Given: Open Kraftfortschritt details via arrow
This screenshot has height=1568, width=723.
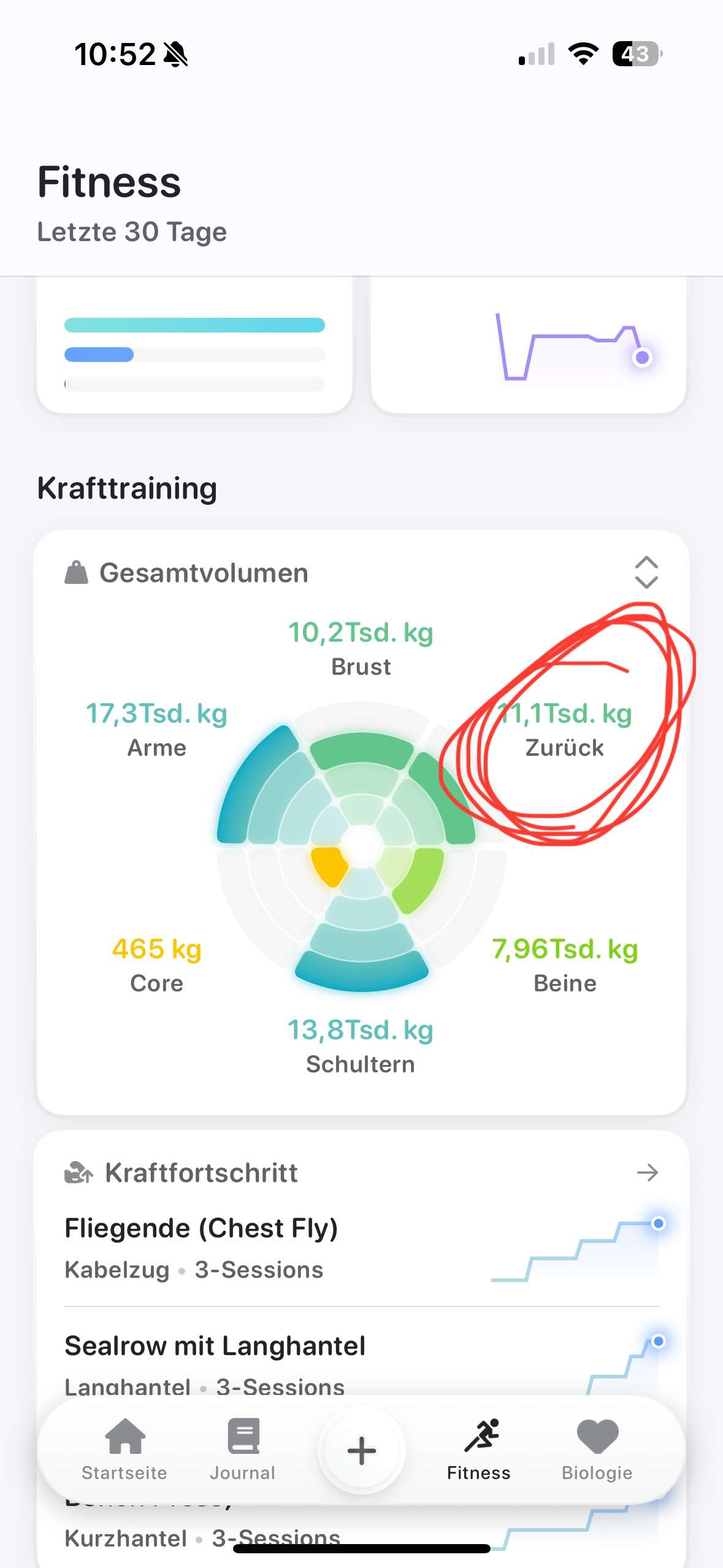Looking at the screenshot, I should point(647,1173).
